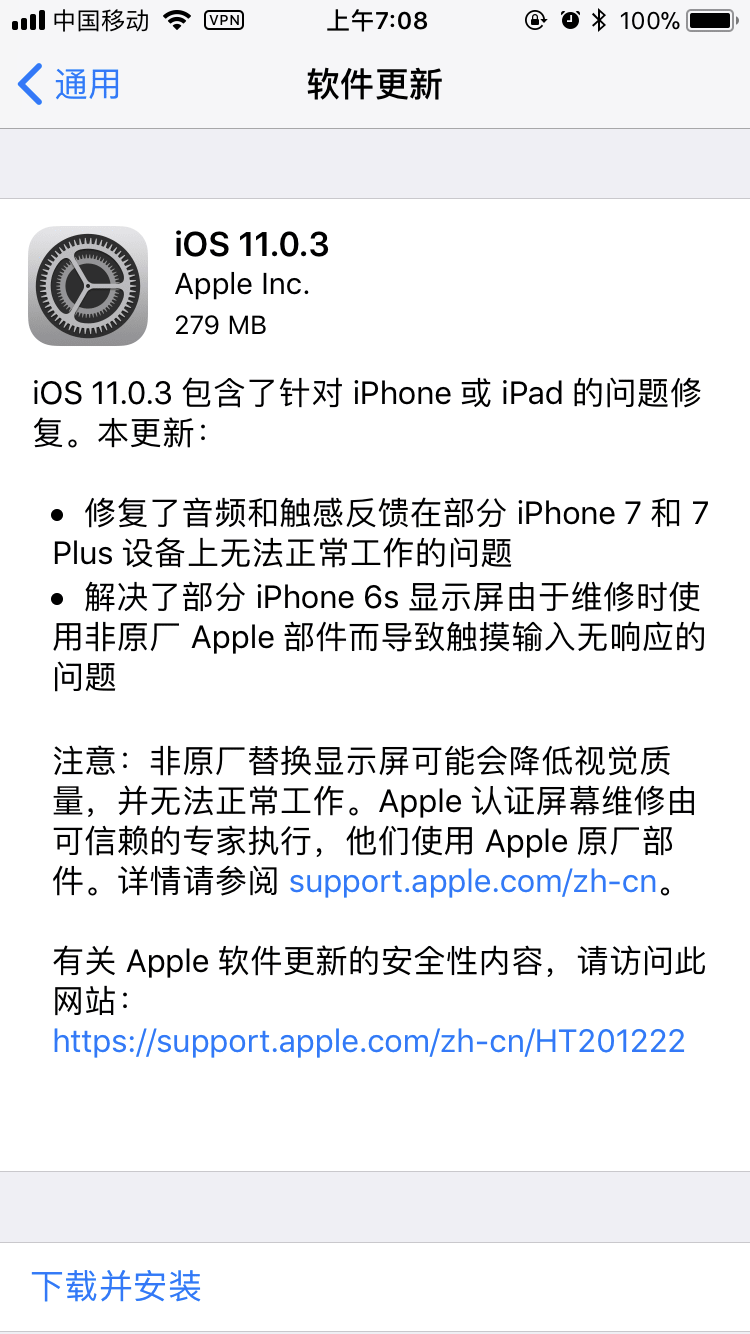Open the HT201222 security content link
Viewport: 750px width, 1334px height.
pos(368,1041)
